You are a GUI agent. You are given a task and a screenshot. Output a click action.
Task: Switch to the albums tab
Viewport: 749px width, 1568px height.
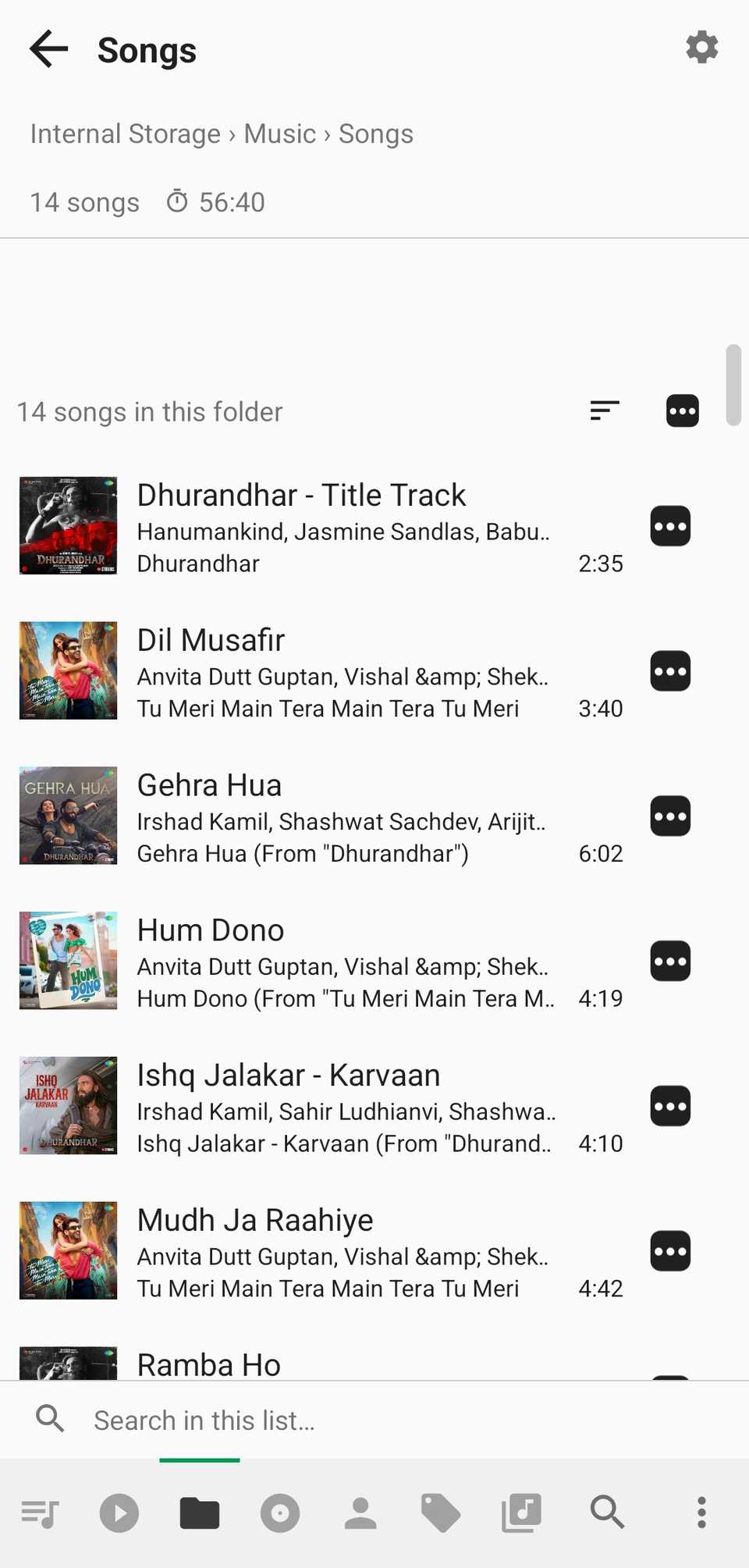[280, 1513]
